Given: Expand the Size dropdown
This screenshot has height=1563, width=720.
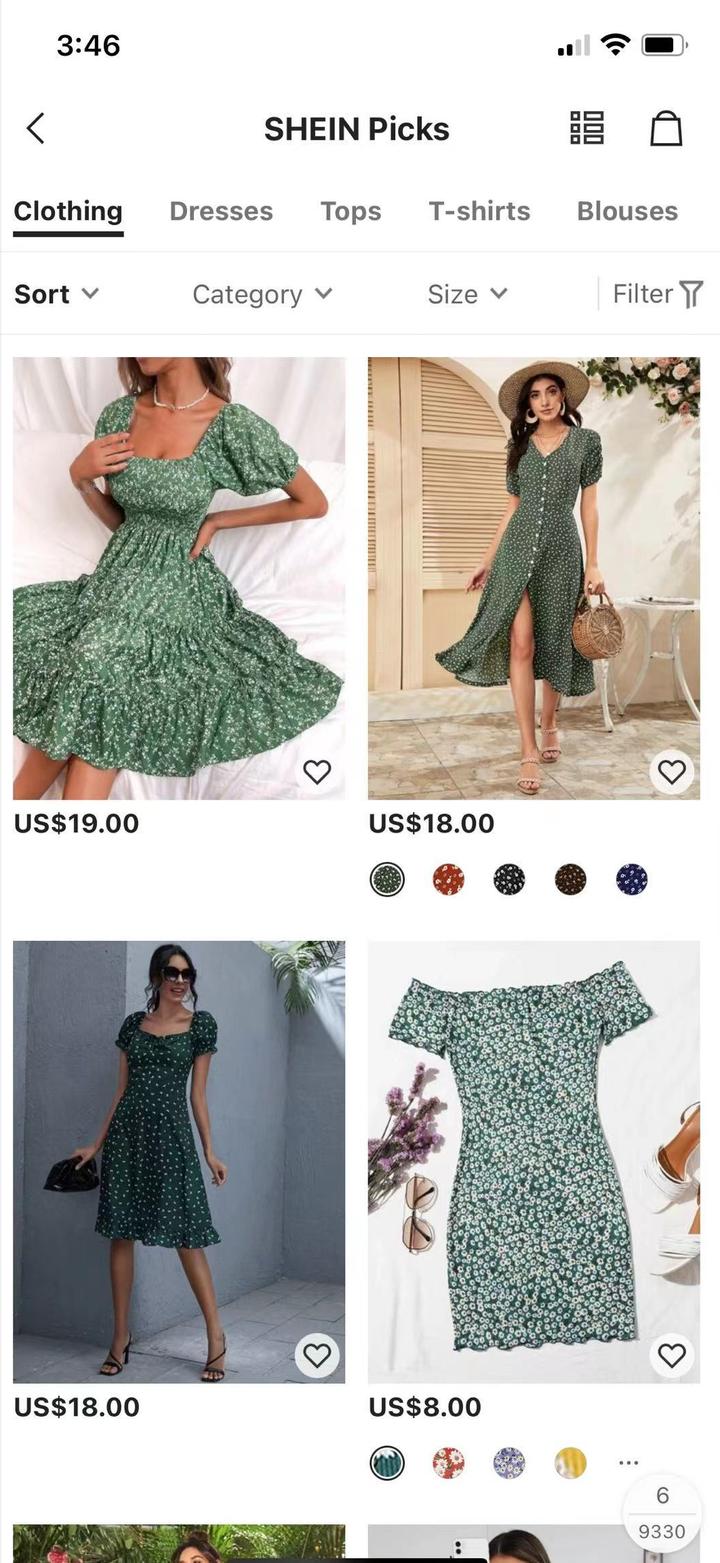Looking at the screenshot, I should (x=468, y=294).
